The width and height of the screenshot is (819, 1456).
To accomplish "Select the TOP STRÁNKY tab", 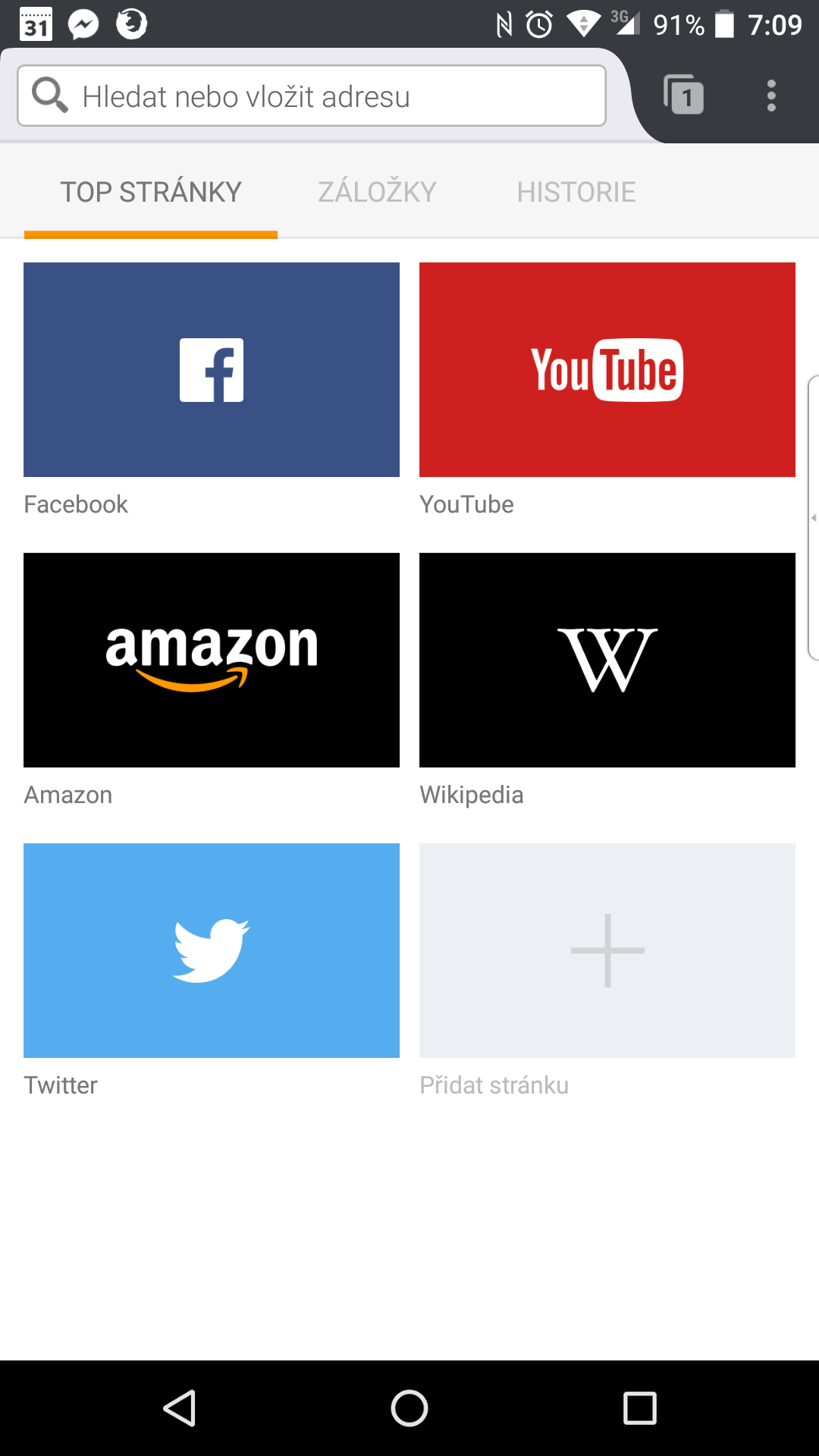I will pos(151,192).
